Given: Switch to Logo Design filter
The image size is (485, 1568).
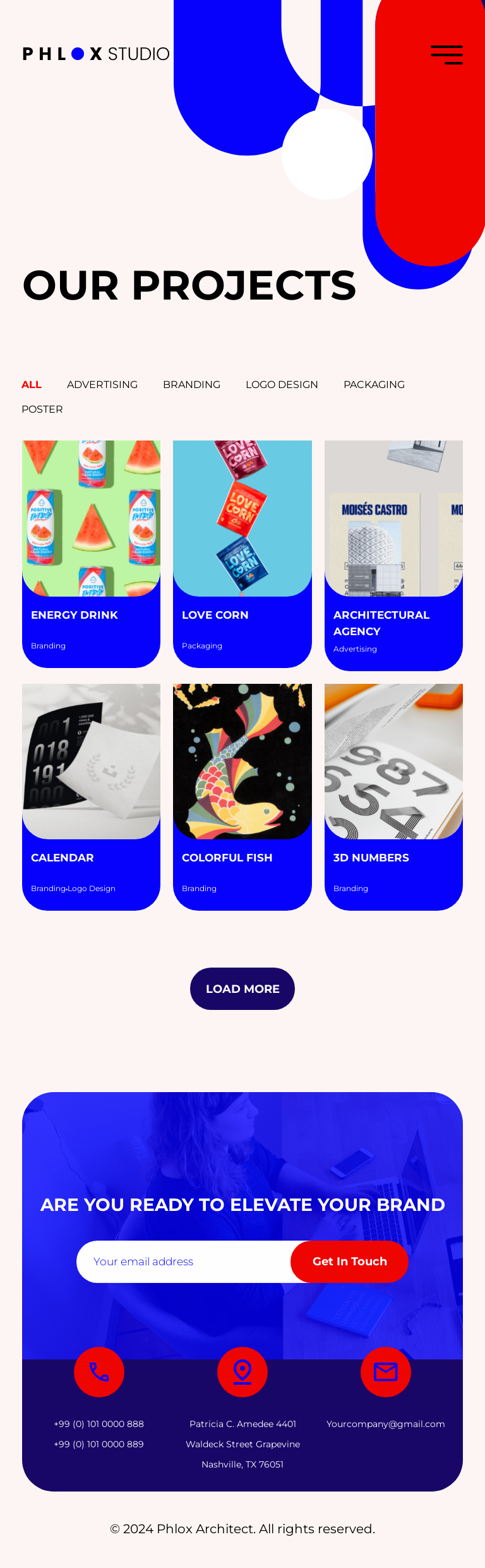Looking at the screenshot, I should 282,384.
